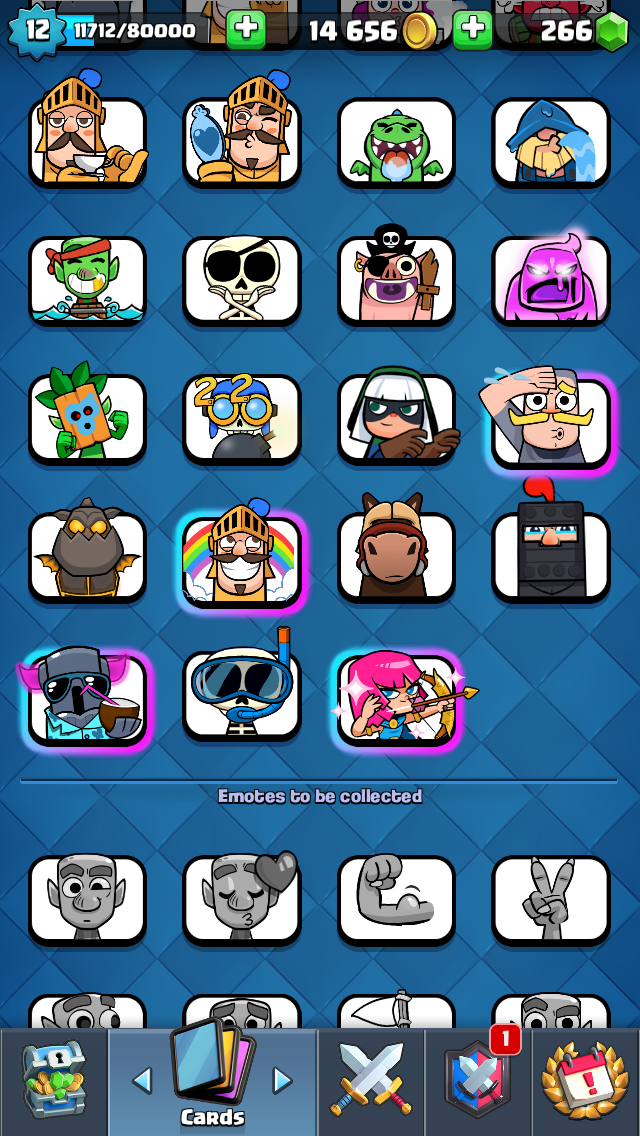Open the locked flexing arm emote
This screenshot has height=1136, width=640.
396,898
